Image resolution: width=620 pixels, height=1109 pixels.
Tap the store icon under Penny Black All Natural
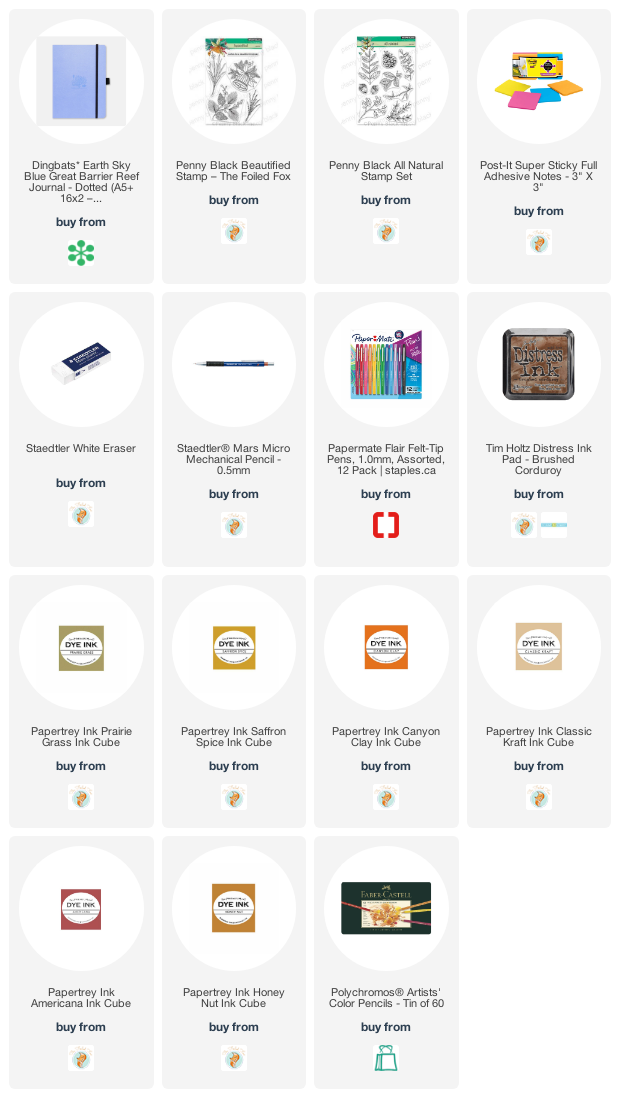(x=386, y=231)
